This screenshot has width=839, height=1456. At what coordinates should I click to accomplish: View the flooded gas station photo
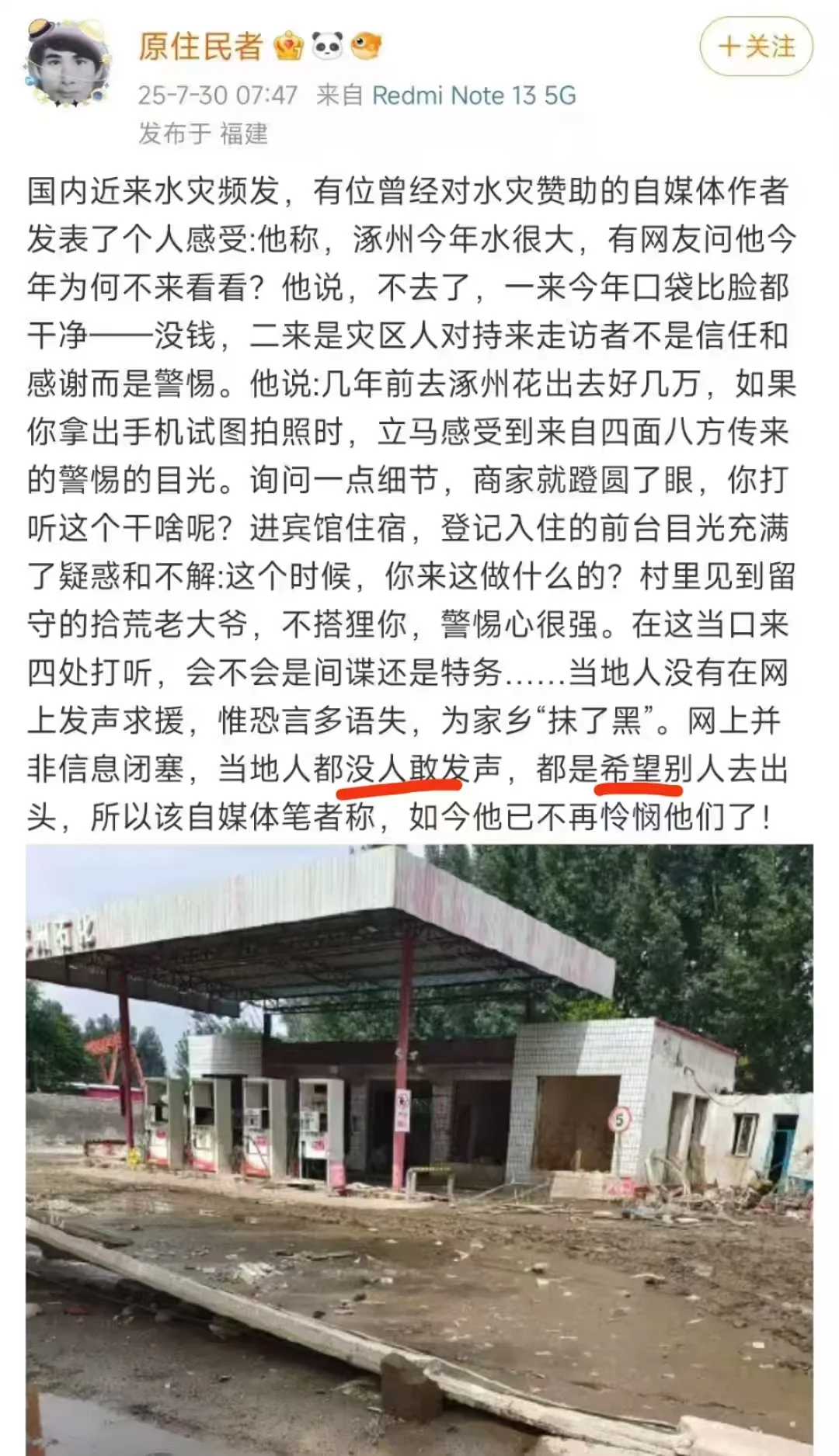coord(419,1149)
